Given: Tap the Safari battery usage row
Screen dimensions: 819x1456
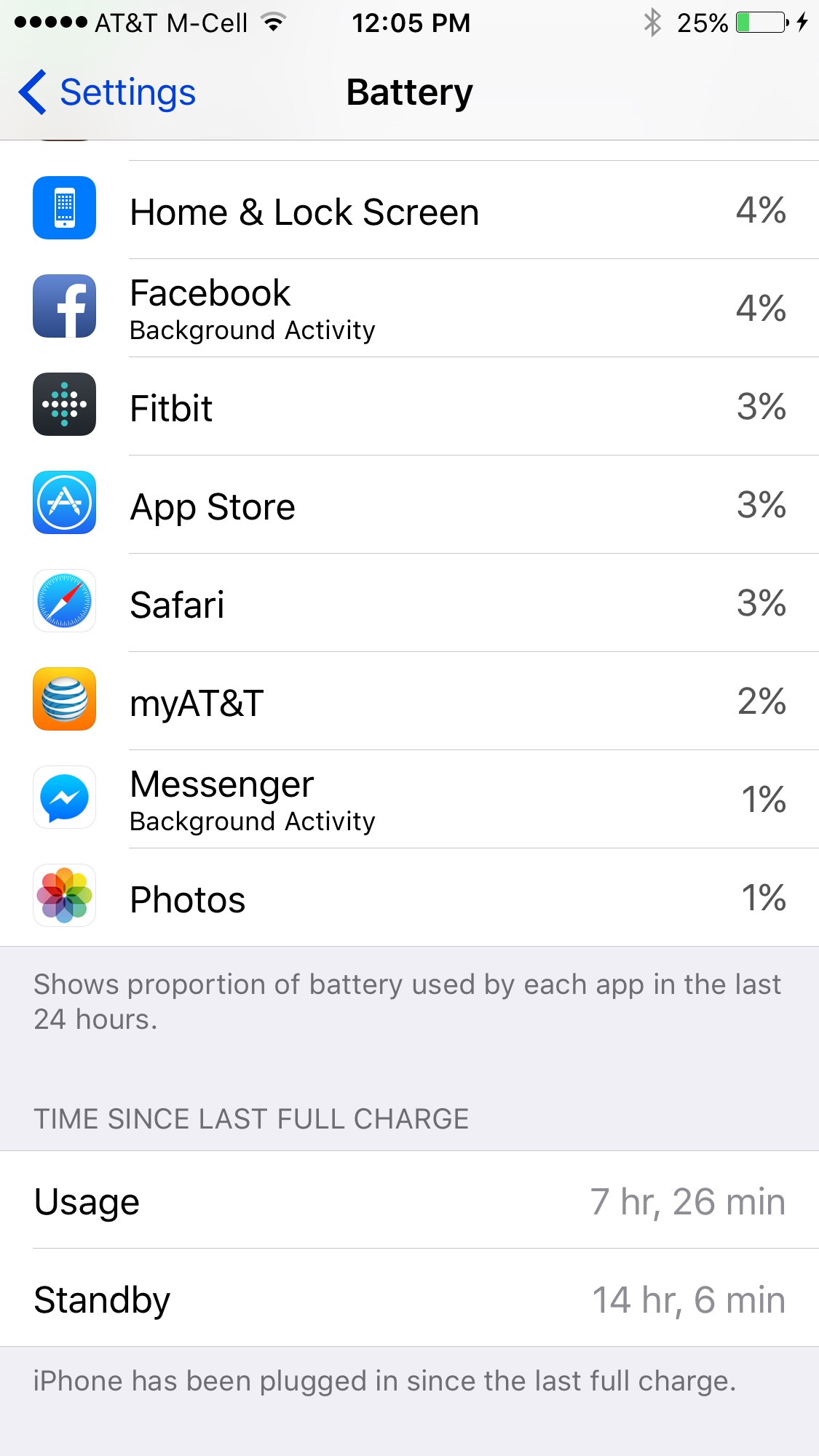Looking at the screenshot, I should click(409, 603).
